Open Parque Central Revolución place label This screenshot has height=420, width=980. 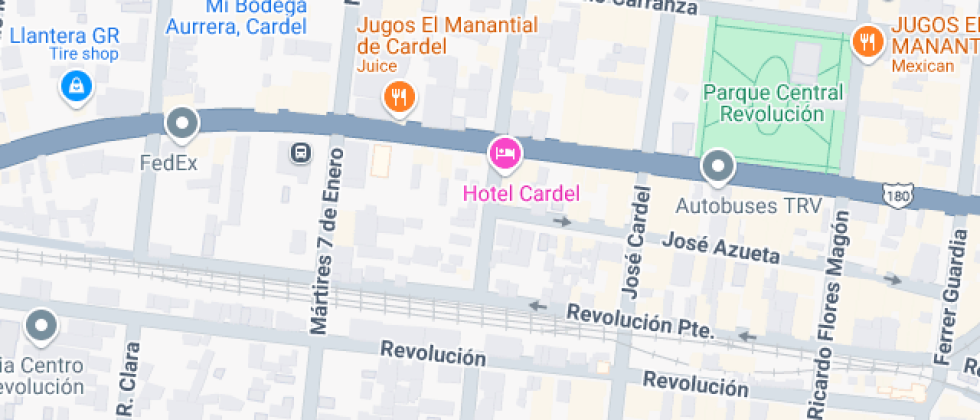pos(773,103)
